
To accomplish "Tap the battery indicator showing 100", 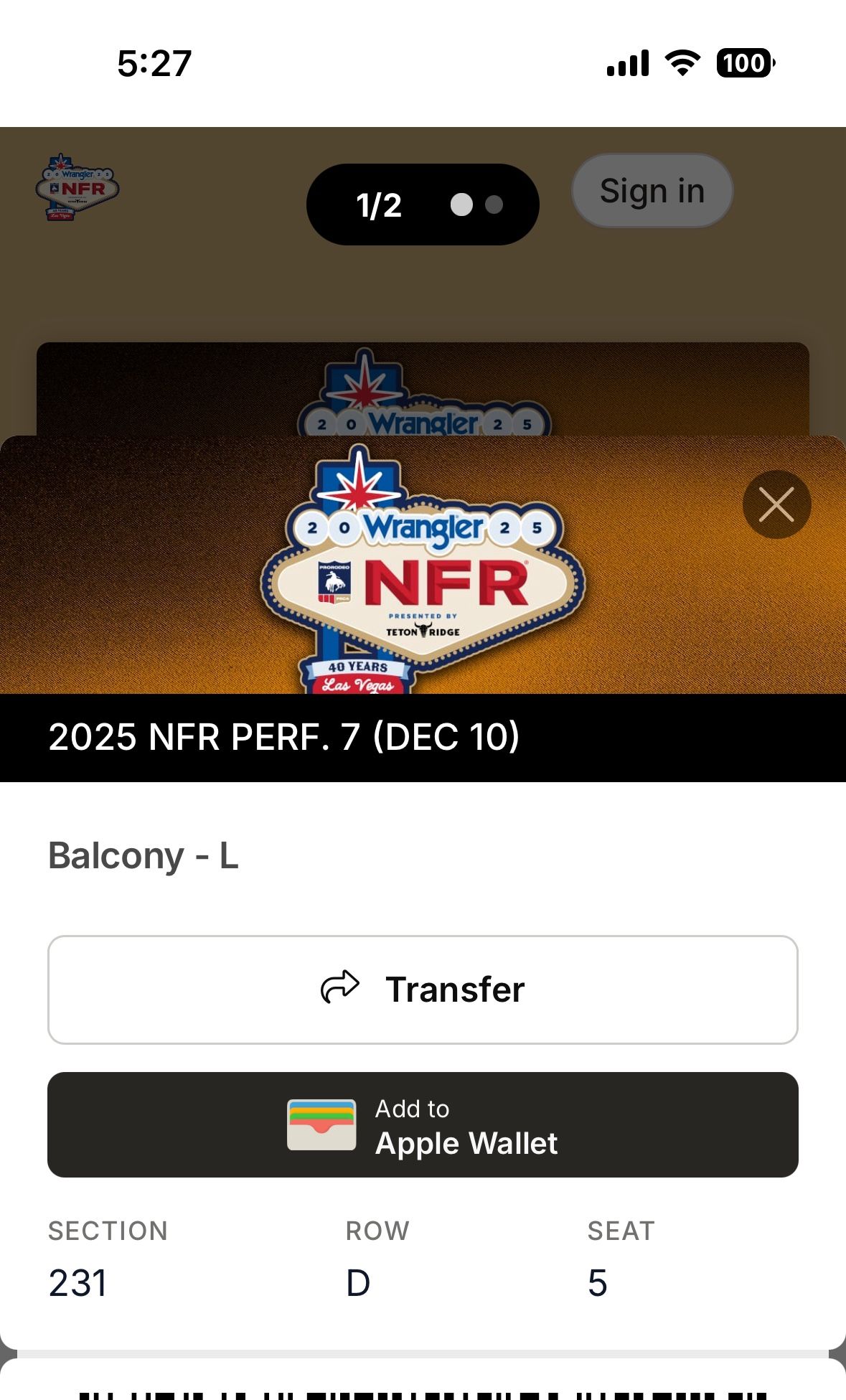I will pyautogui.click(x=745, y=64).
